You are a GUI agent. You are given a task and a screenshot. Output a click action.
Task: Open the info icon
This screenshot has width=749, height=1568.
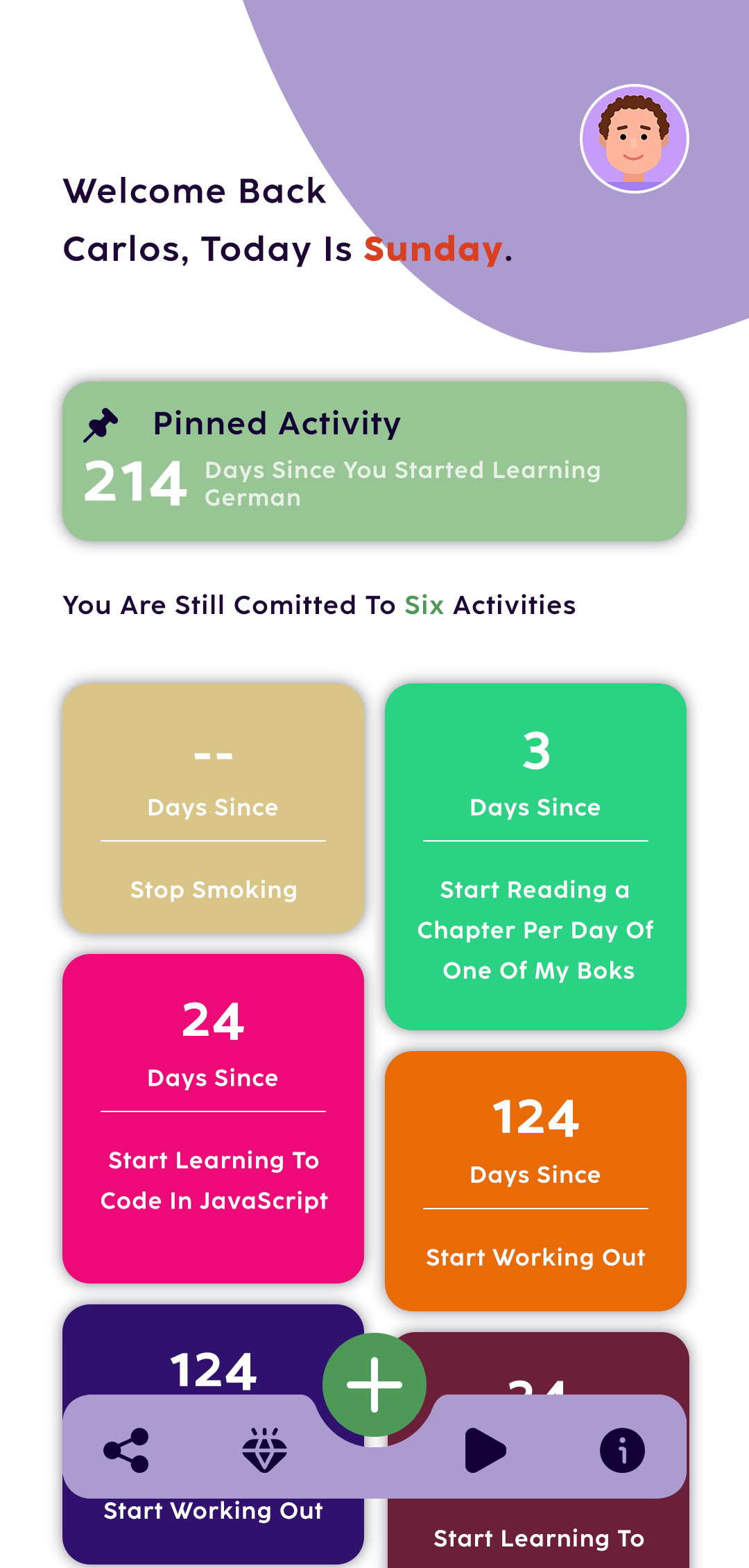(x=622, y=1450)
